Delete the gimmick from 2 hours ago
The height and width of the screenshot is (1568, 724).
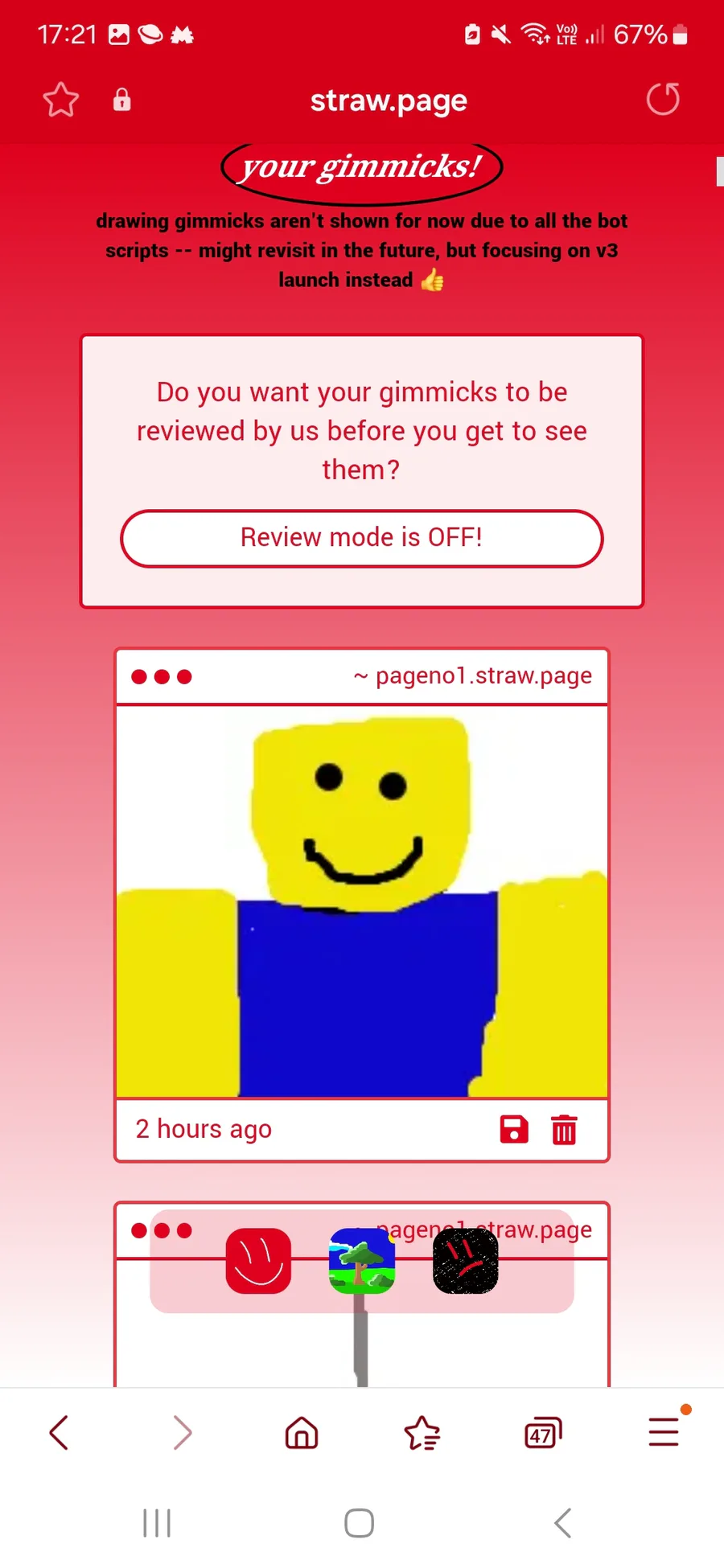pos(564,1129)
